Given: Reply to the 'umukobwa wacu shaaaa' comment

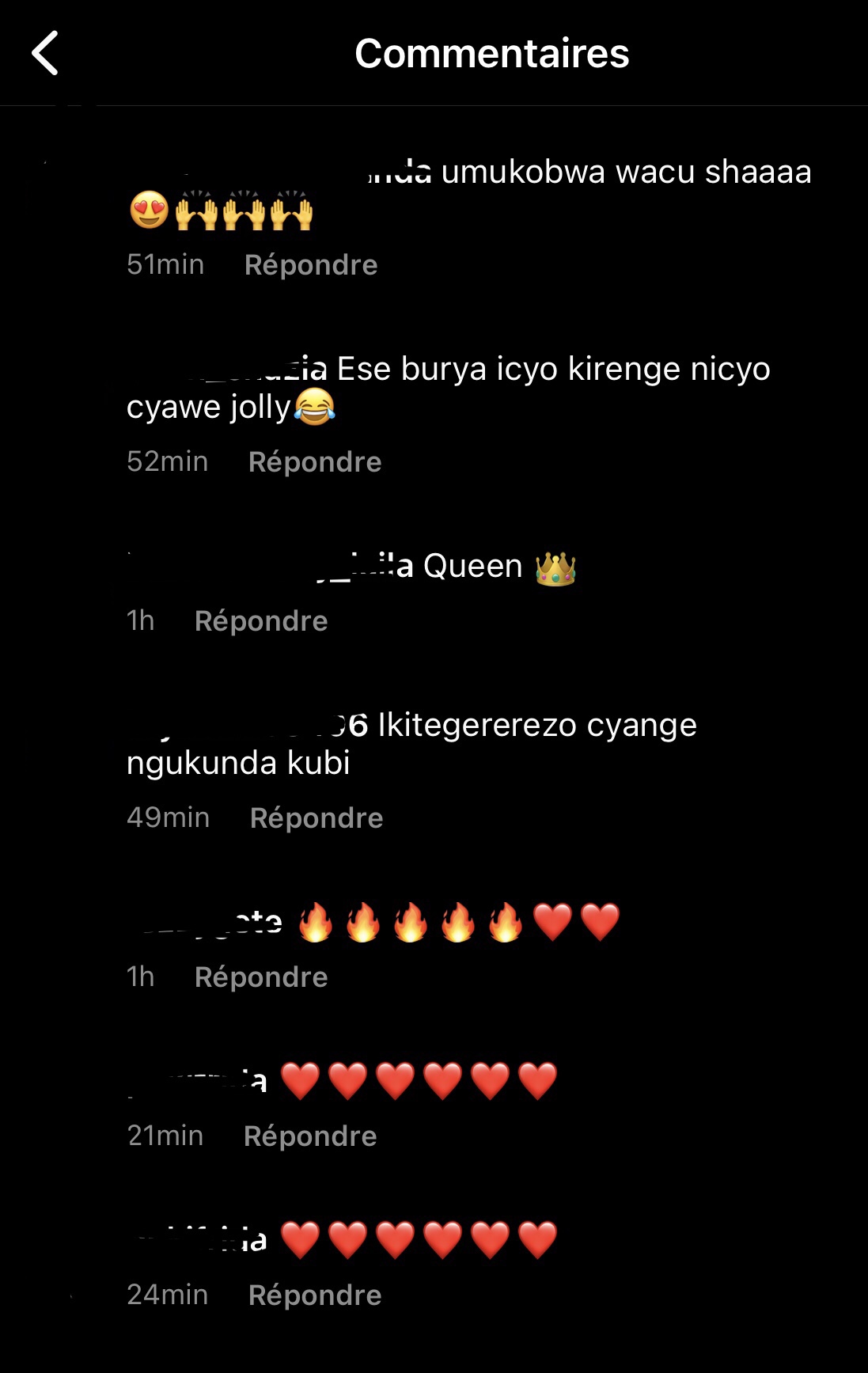Looking at the screenshot, I should [x=310, y=265].
